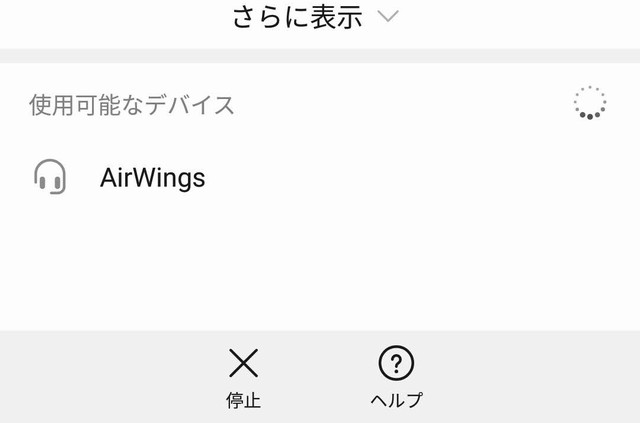Select the AirWings device
The image size is (640, 423).
point(153,178)
